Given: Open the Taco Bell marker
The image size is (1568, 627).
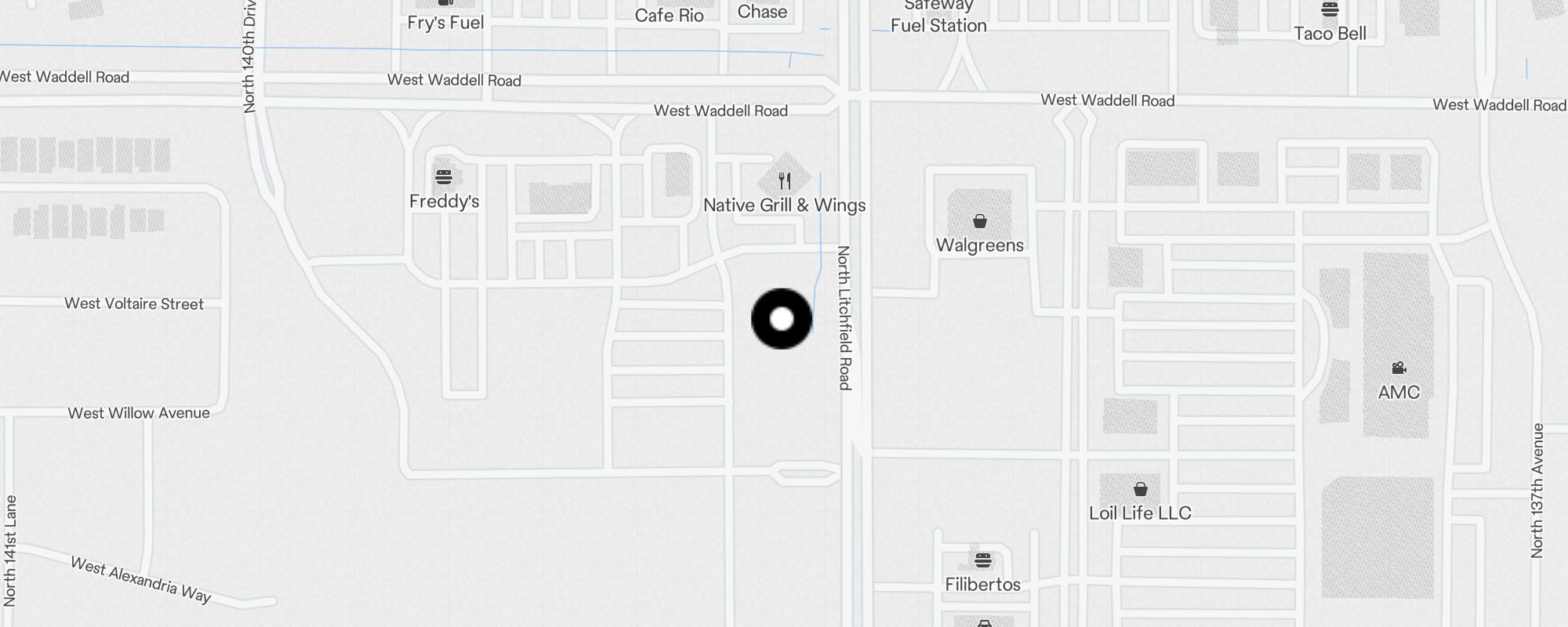Looking at the screenshot, I should coord(1330,11).
